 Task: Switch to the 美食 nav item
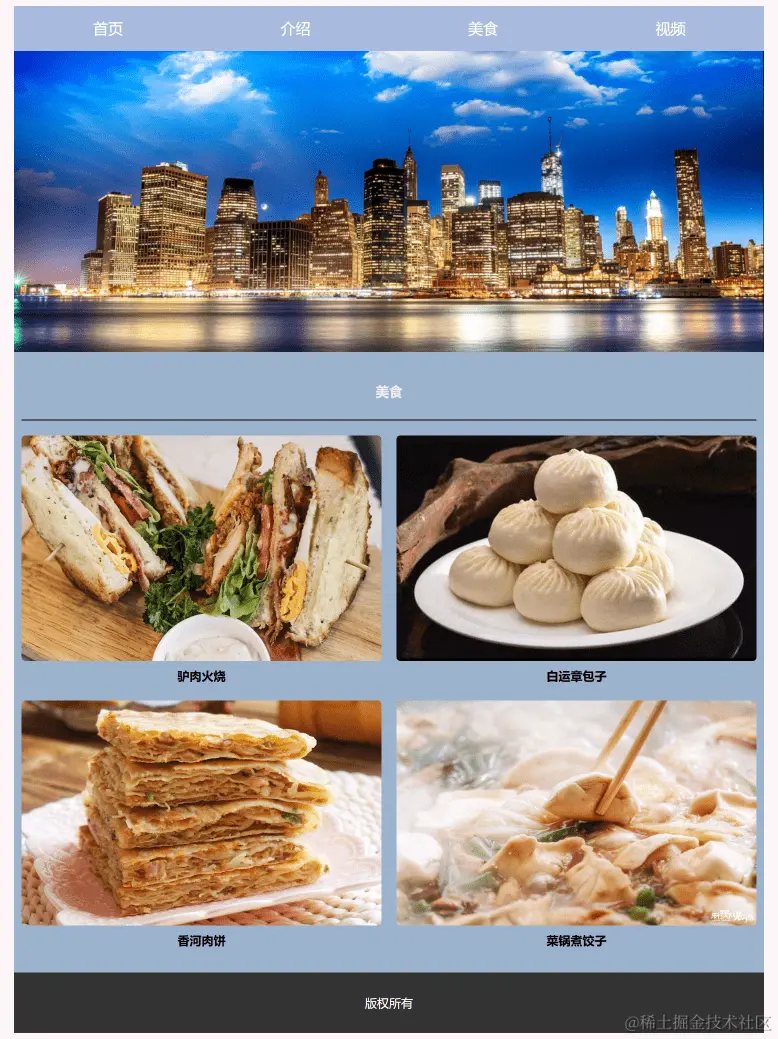tap(482, 29)
